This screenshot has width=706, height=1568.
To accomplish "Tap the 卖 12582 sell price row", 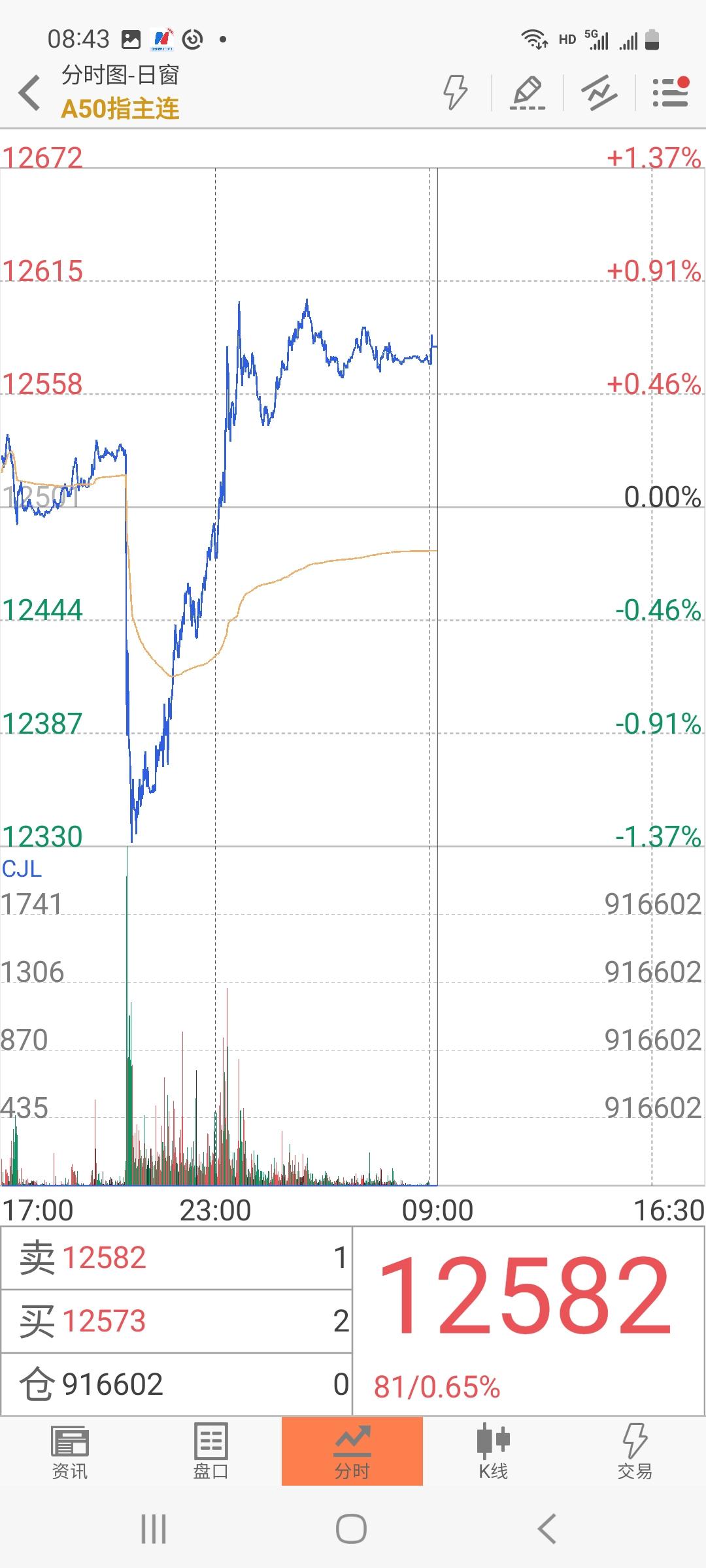I will [x=176, y=1258].
